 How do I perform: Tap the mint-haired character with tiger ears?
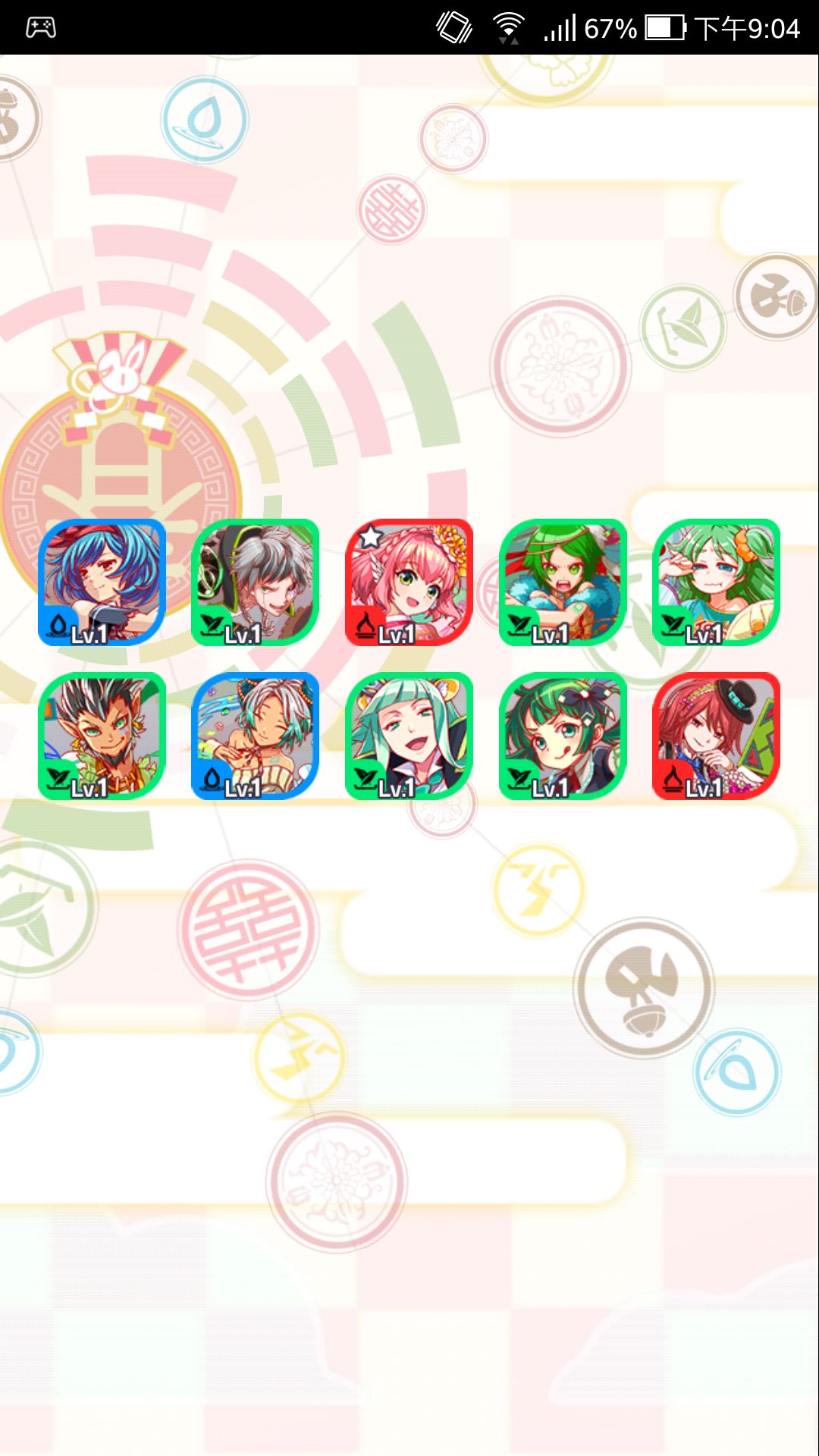click(409, 736)
